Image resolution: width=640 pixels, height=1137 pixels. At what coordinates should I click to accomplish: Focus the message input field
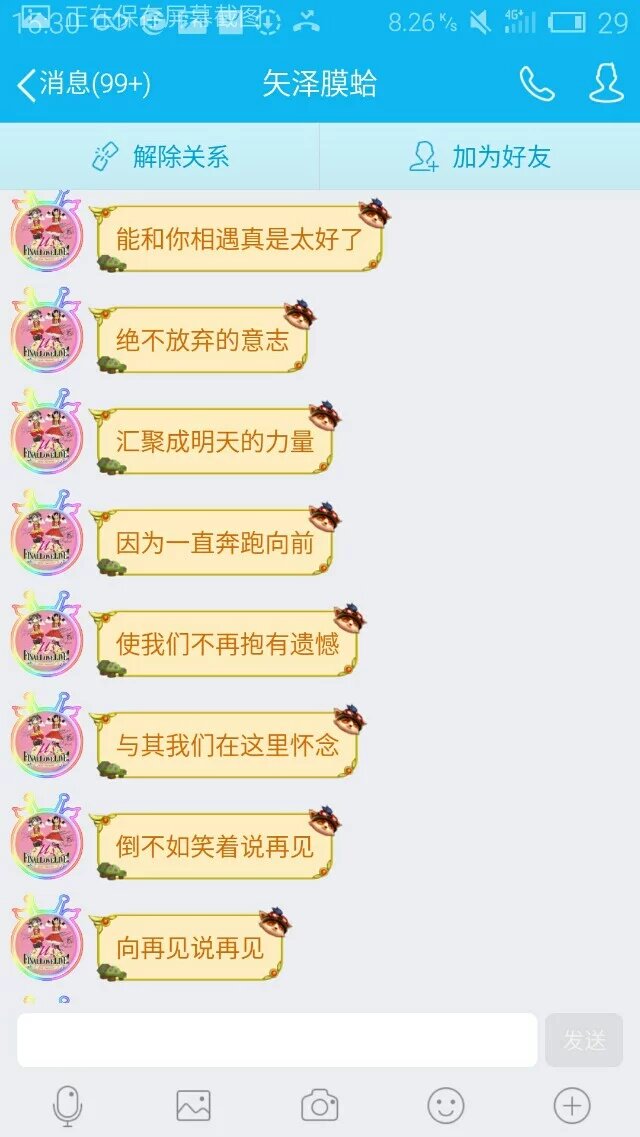click(x=277, y=1040)
